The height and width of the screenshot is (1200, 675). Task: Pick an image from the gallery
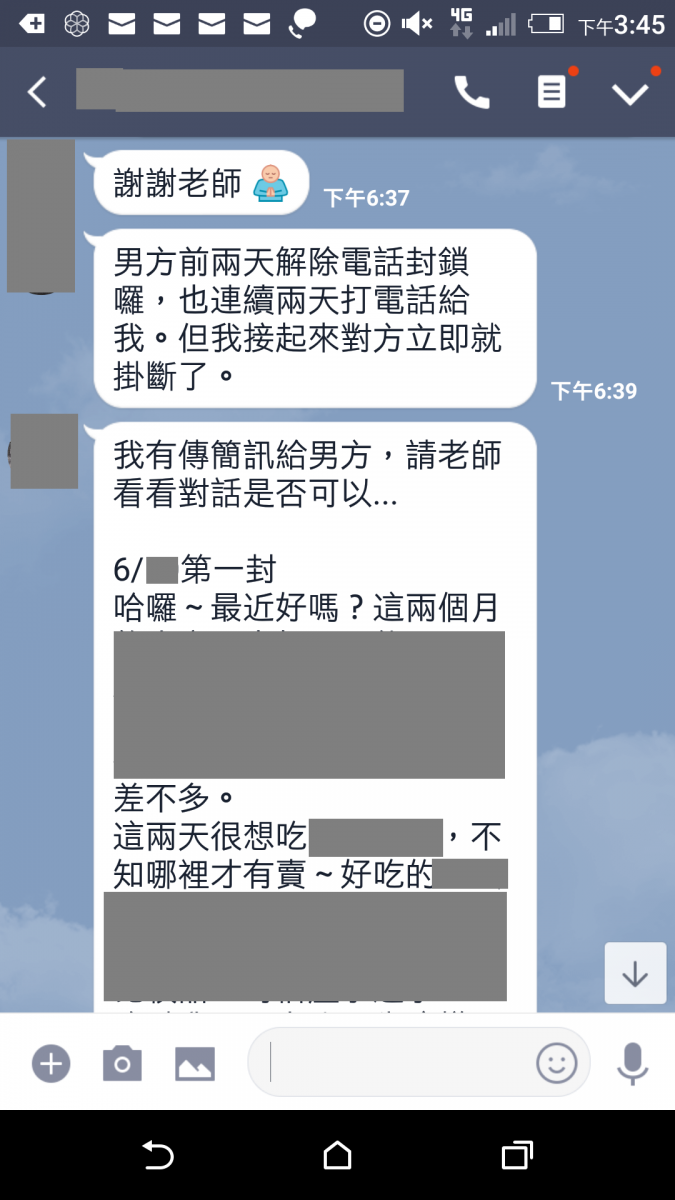(195, 1063)
